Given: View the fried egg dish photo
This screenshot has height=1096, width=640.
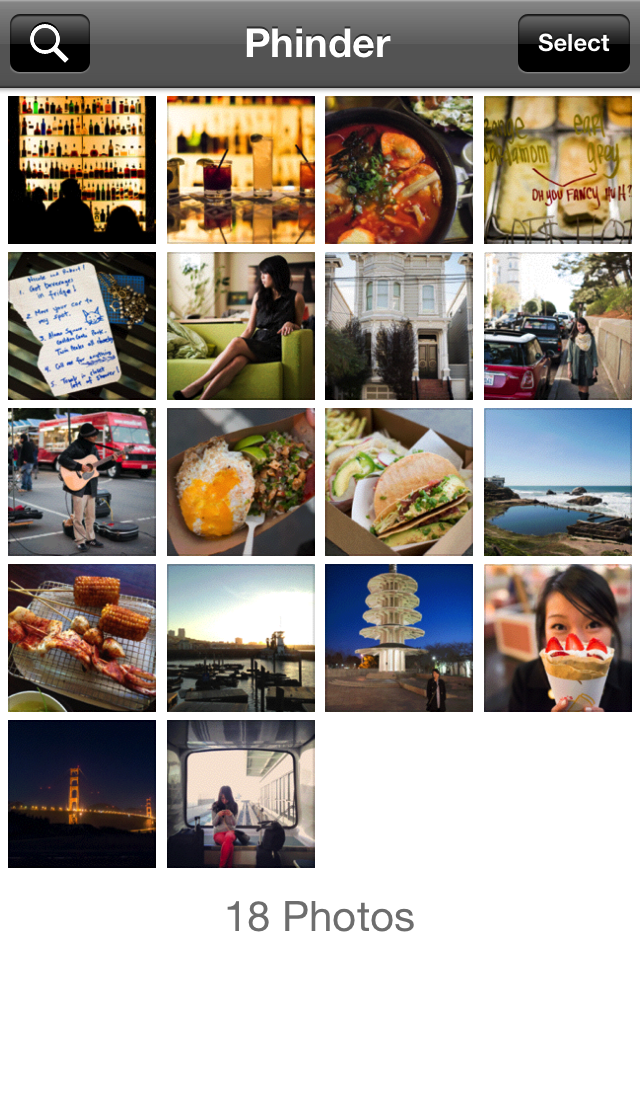Looking at the screenshot, I should (x=241, y=482).
